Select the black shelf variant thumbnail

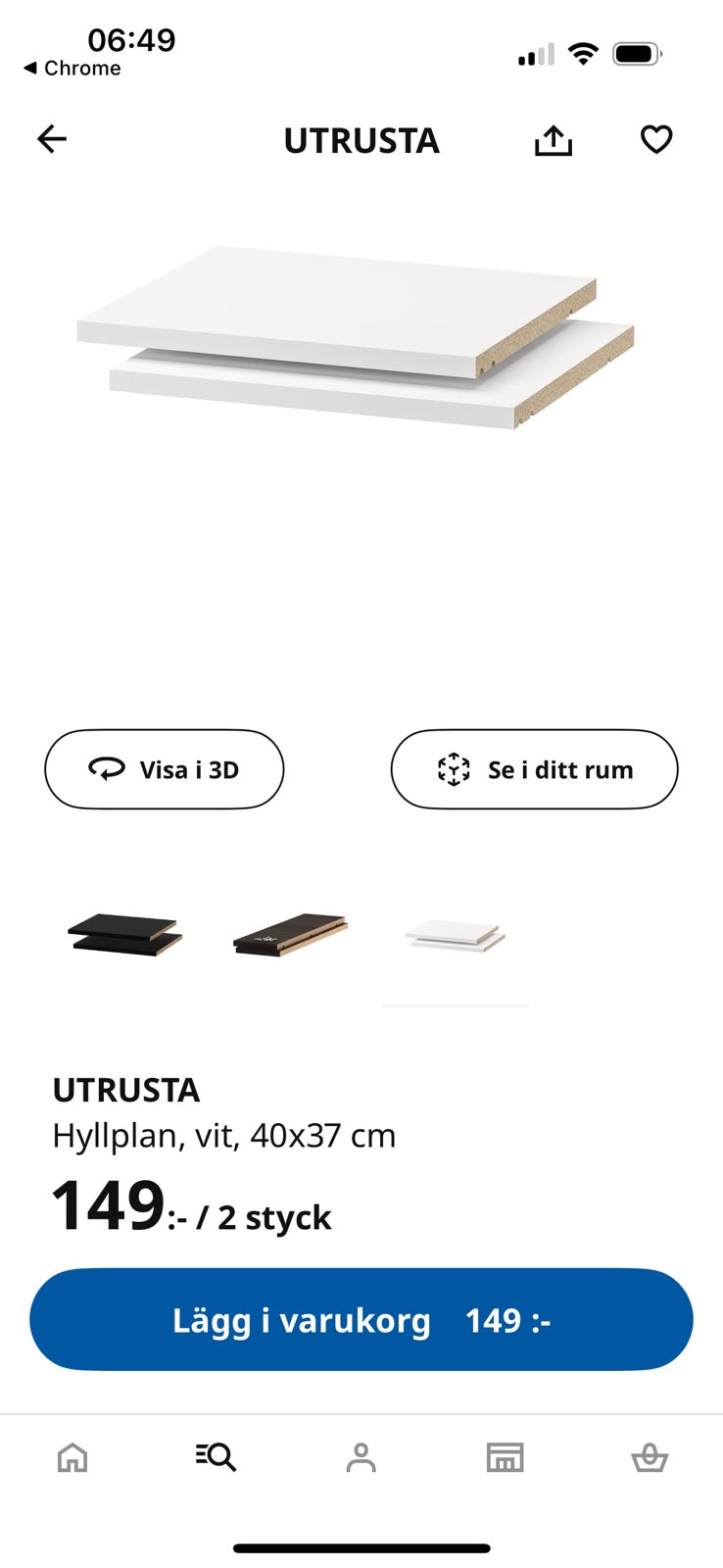coord(124,934)
